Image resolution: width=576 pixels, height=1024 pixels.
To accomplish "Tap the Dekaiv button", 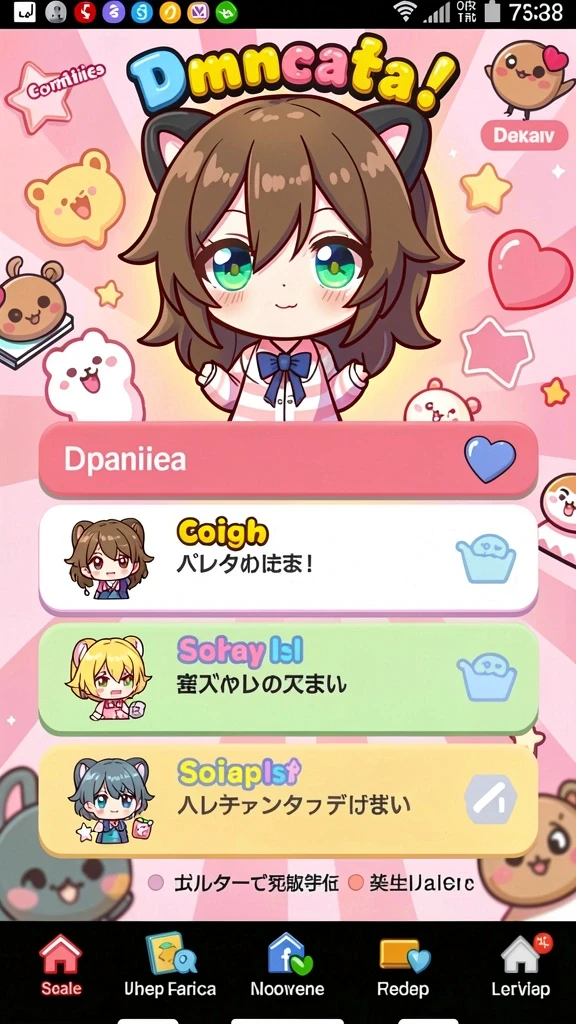I will tap(524, 136).
